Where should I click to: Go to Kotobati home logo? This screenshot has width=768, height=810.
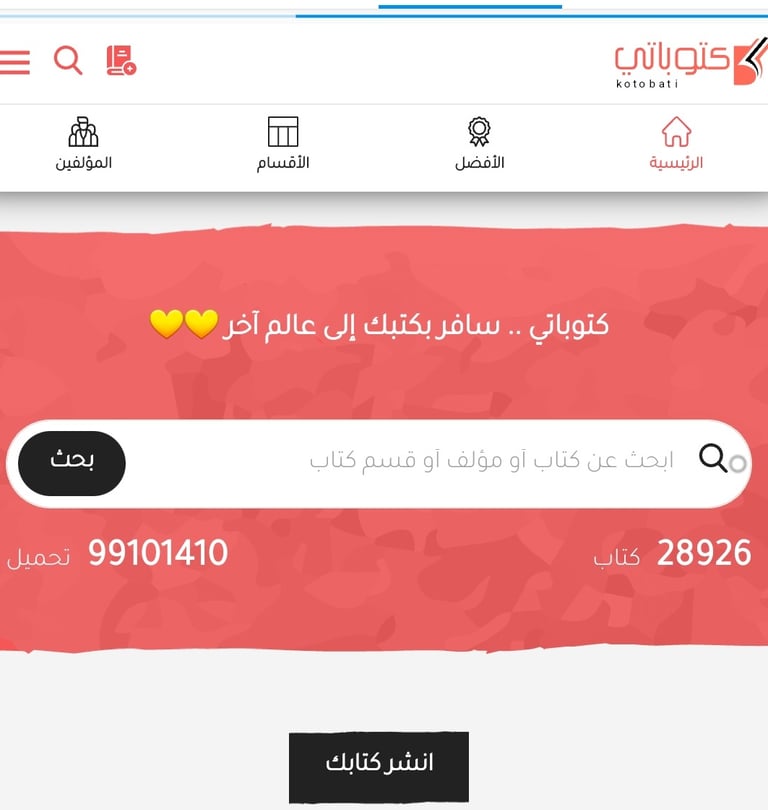[688, 63]
